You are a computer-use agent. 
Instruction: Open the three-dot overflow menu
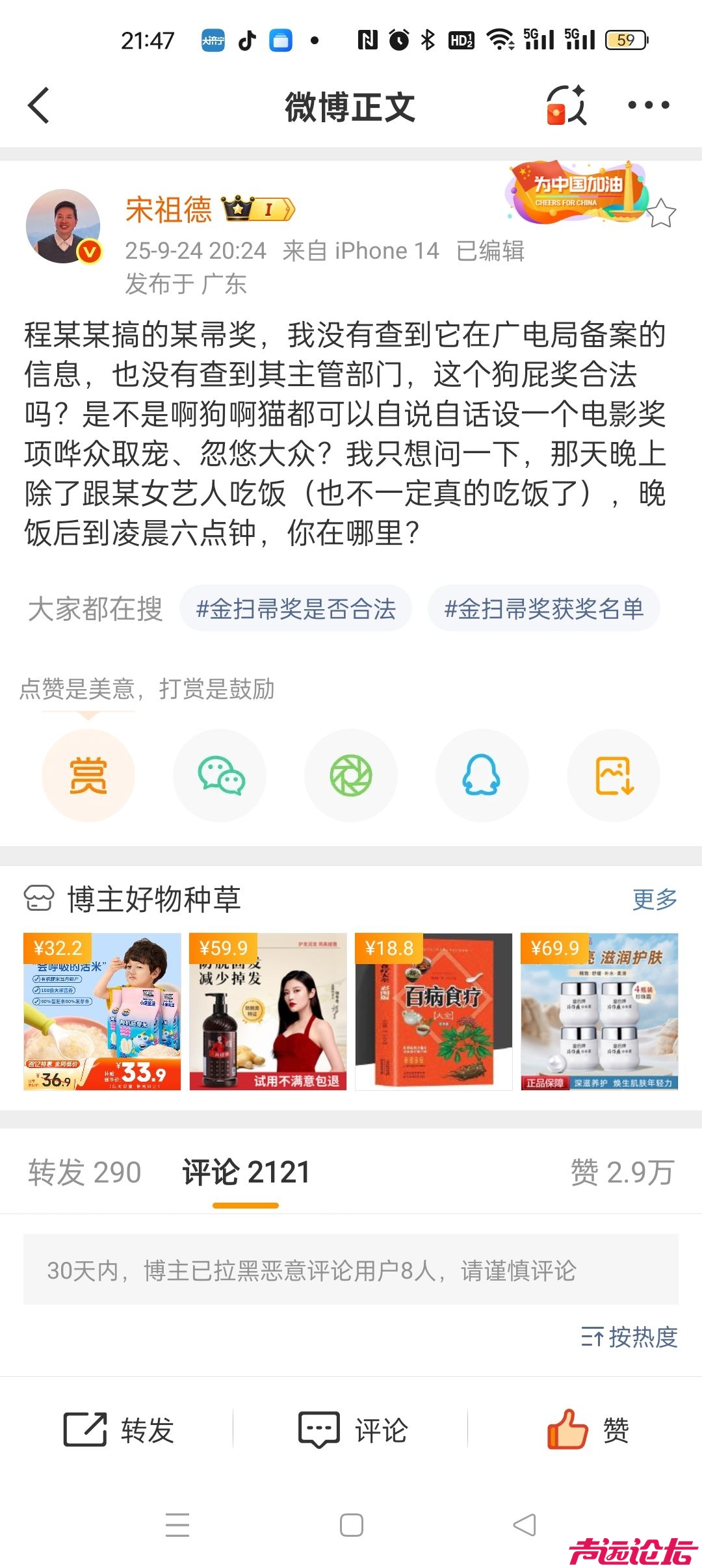coord(648,105)
